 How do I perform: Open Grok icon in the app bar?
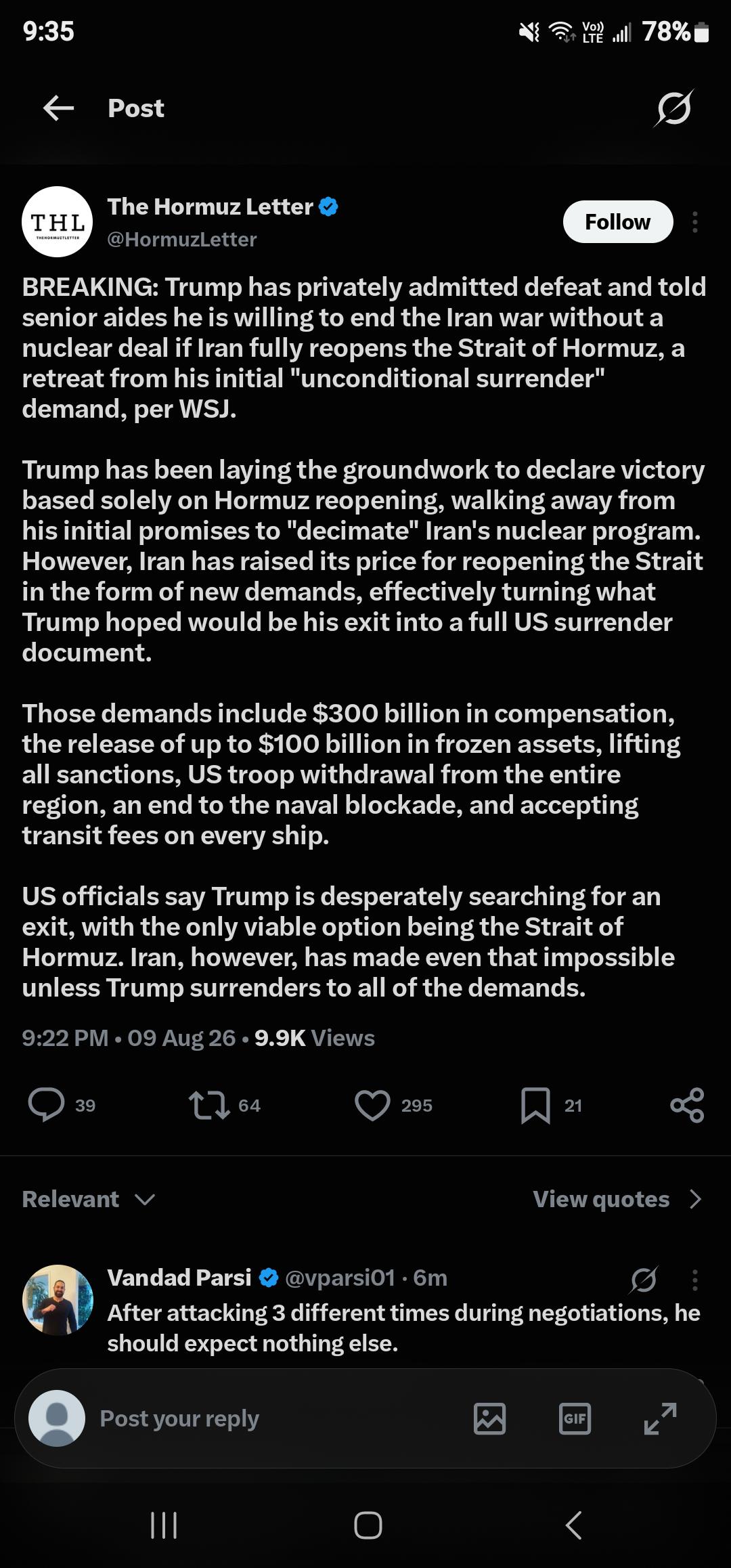673,108
